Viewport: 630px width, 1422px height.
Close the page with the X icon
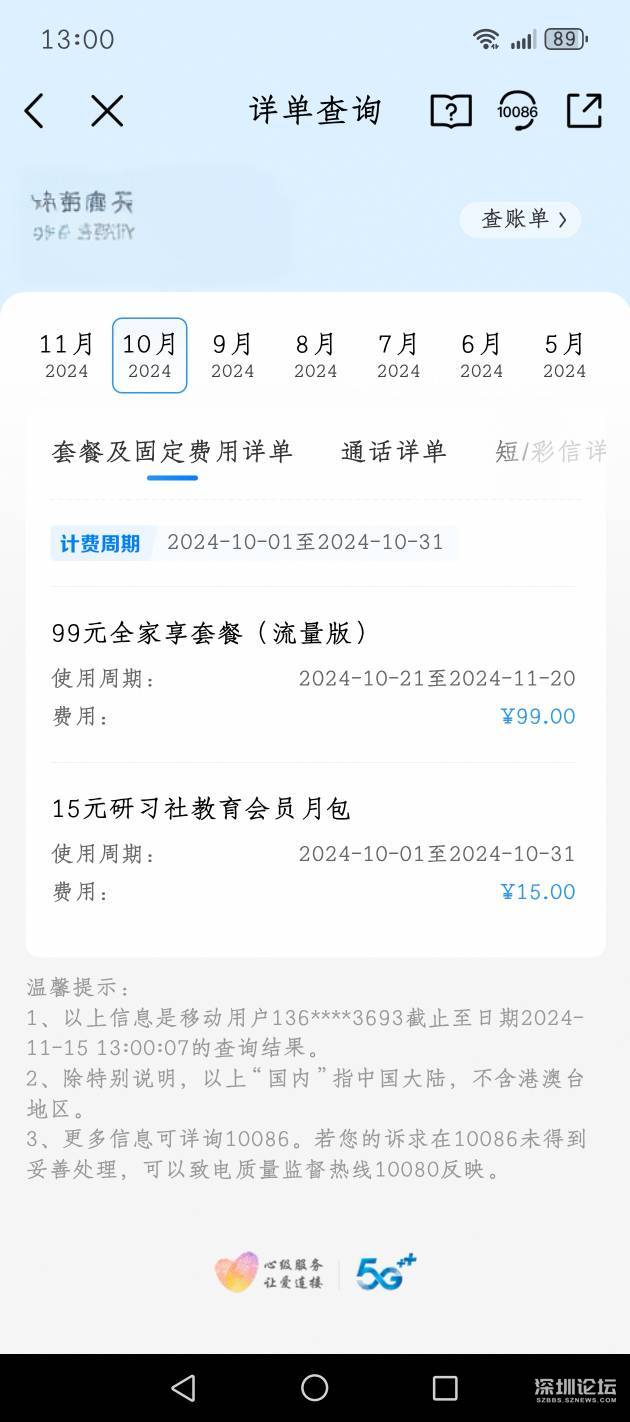point(107,110)
